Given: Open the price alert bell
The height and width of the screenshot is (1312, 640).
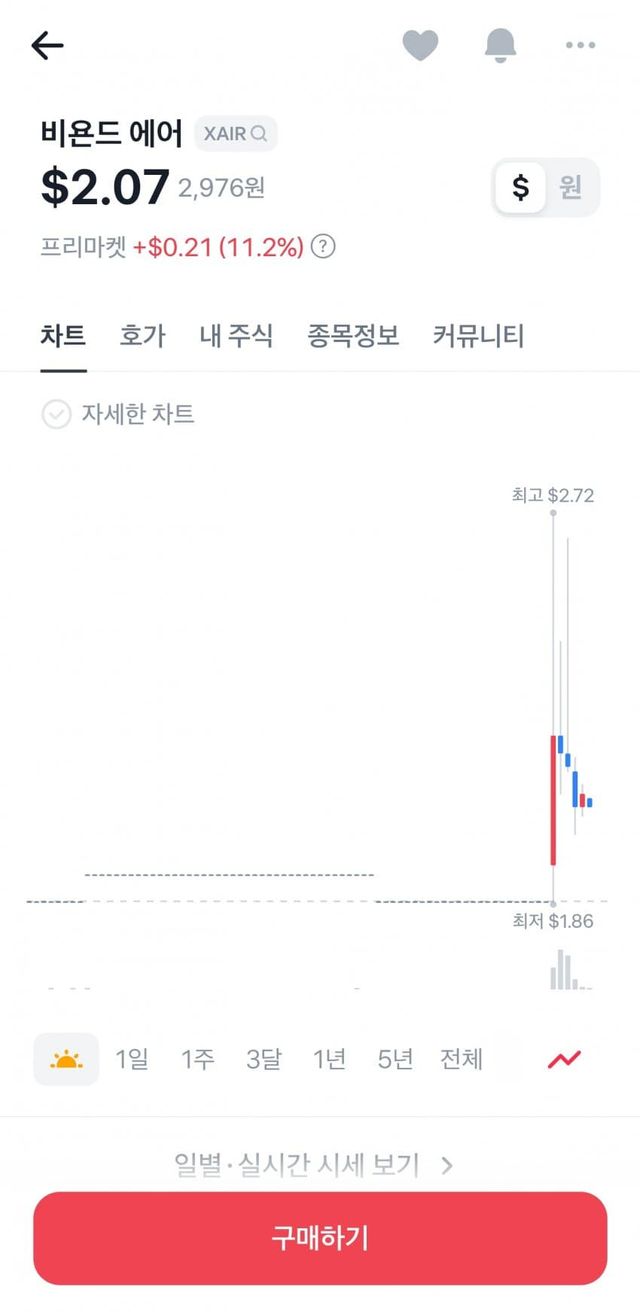Looking at the screenshot, I should point(500,45).
